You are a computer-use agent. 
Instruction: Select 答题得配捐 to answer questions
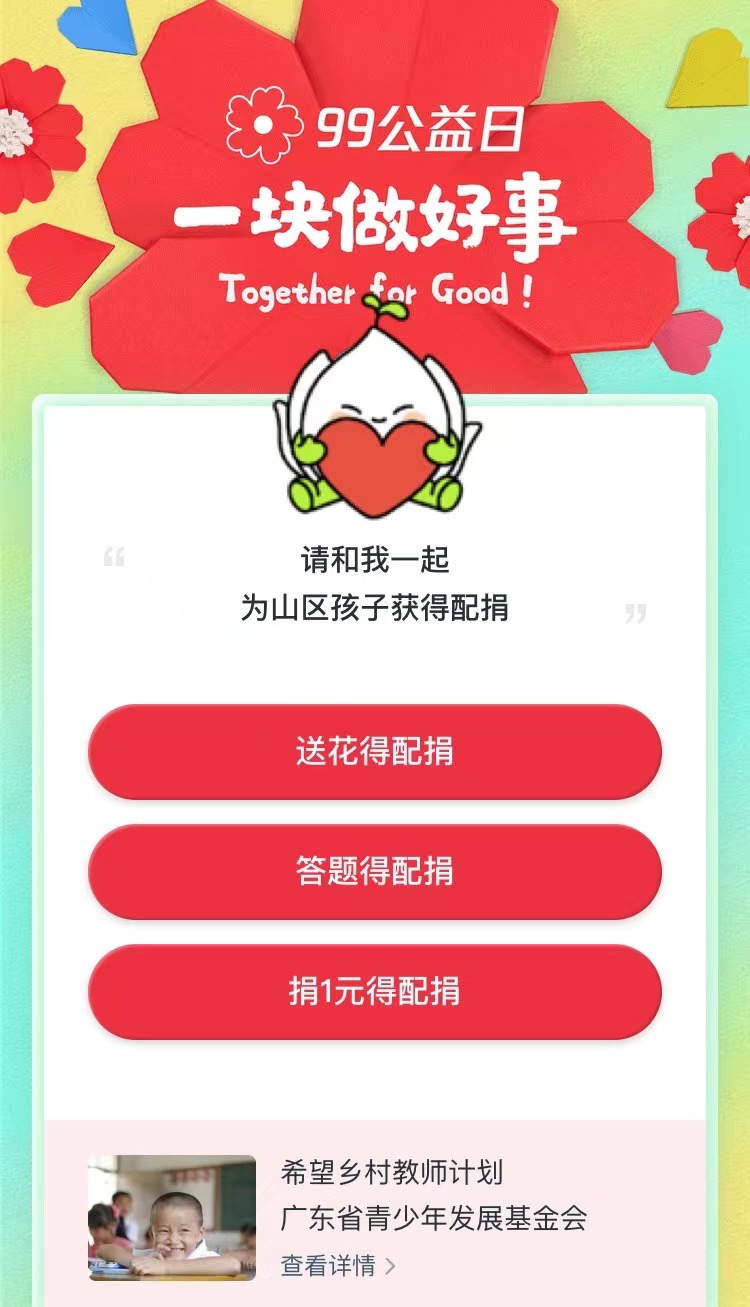(x=374, y=871)
